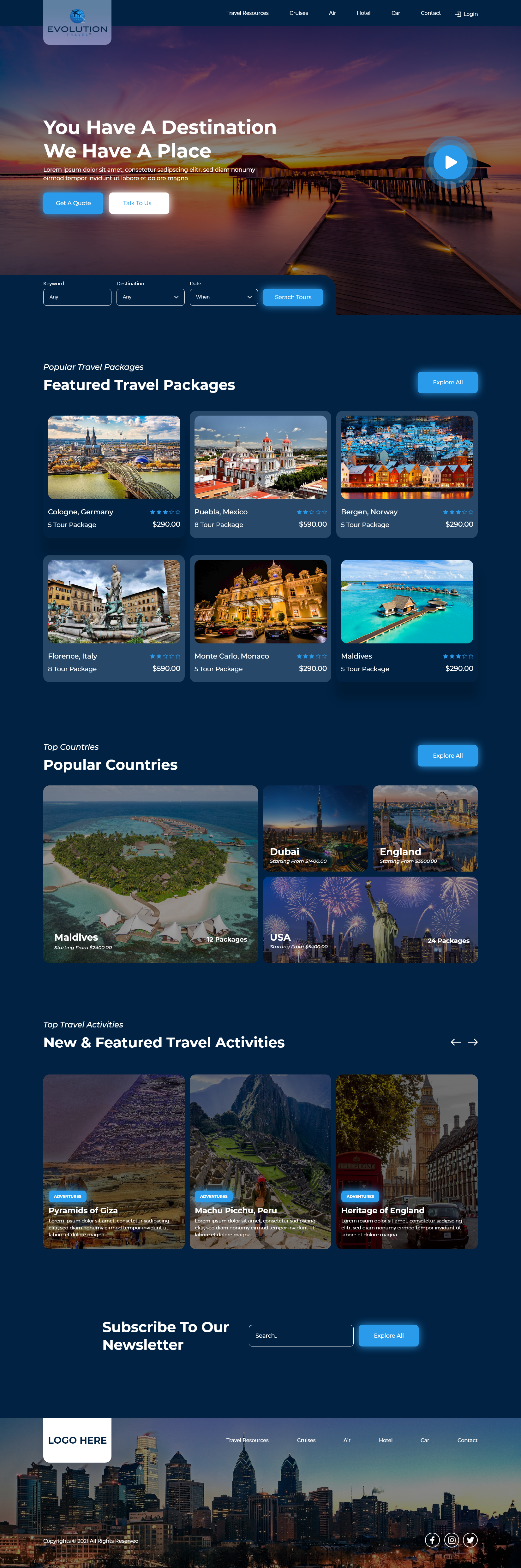The image size is (521, 1568).
Task: Open the Login link
Action: 467,14
